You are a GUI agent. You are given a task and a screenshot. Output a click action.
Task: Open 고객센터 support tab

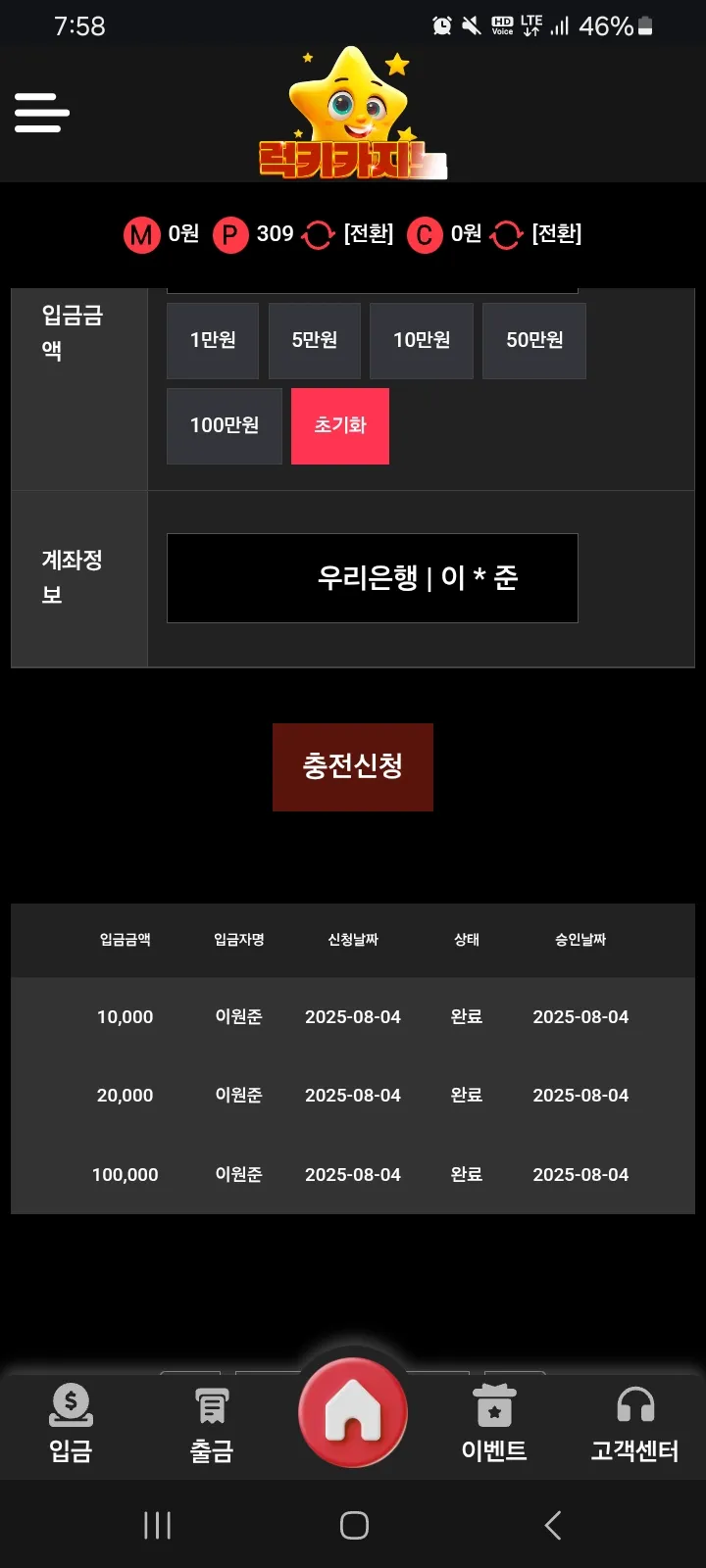click(635, 1424)
